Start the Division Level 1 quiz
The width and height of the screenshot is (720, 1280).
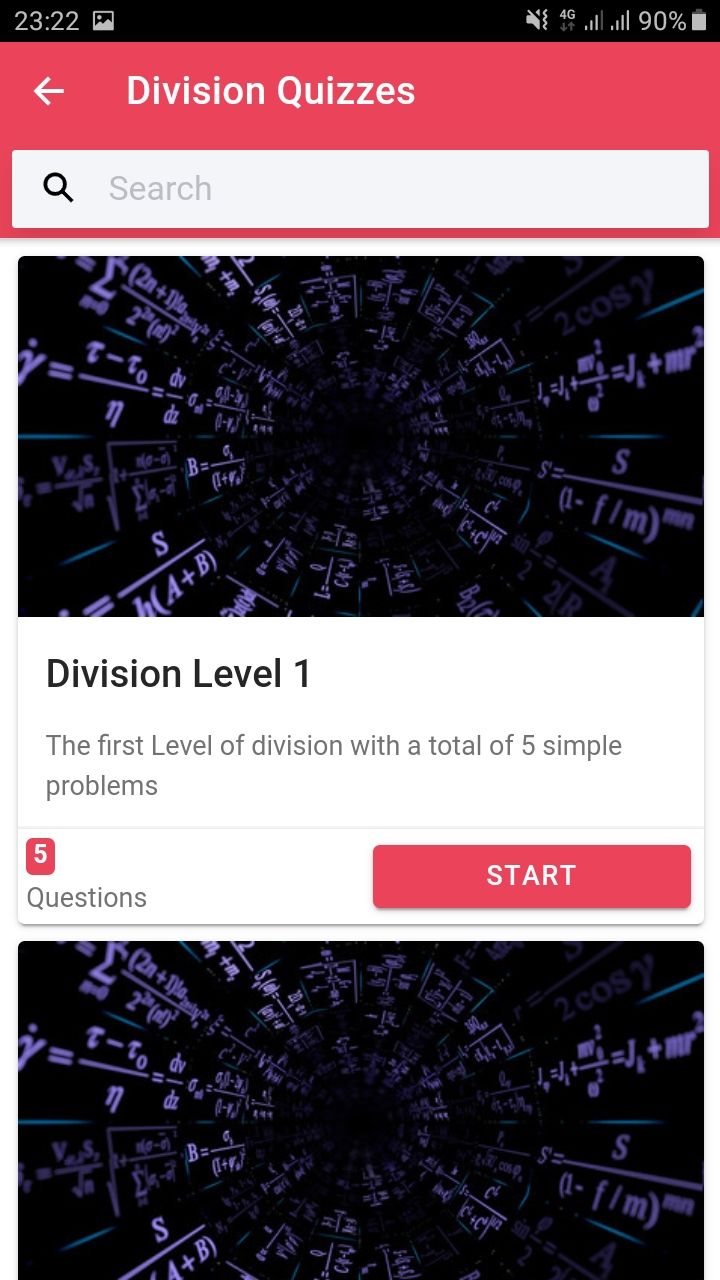click(531, 876)
